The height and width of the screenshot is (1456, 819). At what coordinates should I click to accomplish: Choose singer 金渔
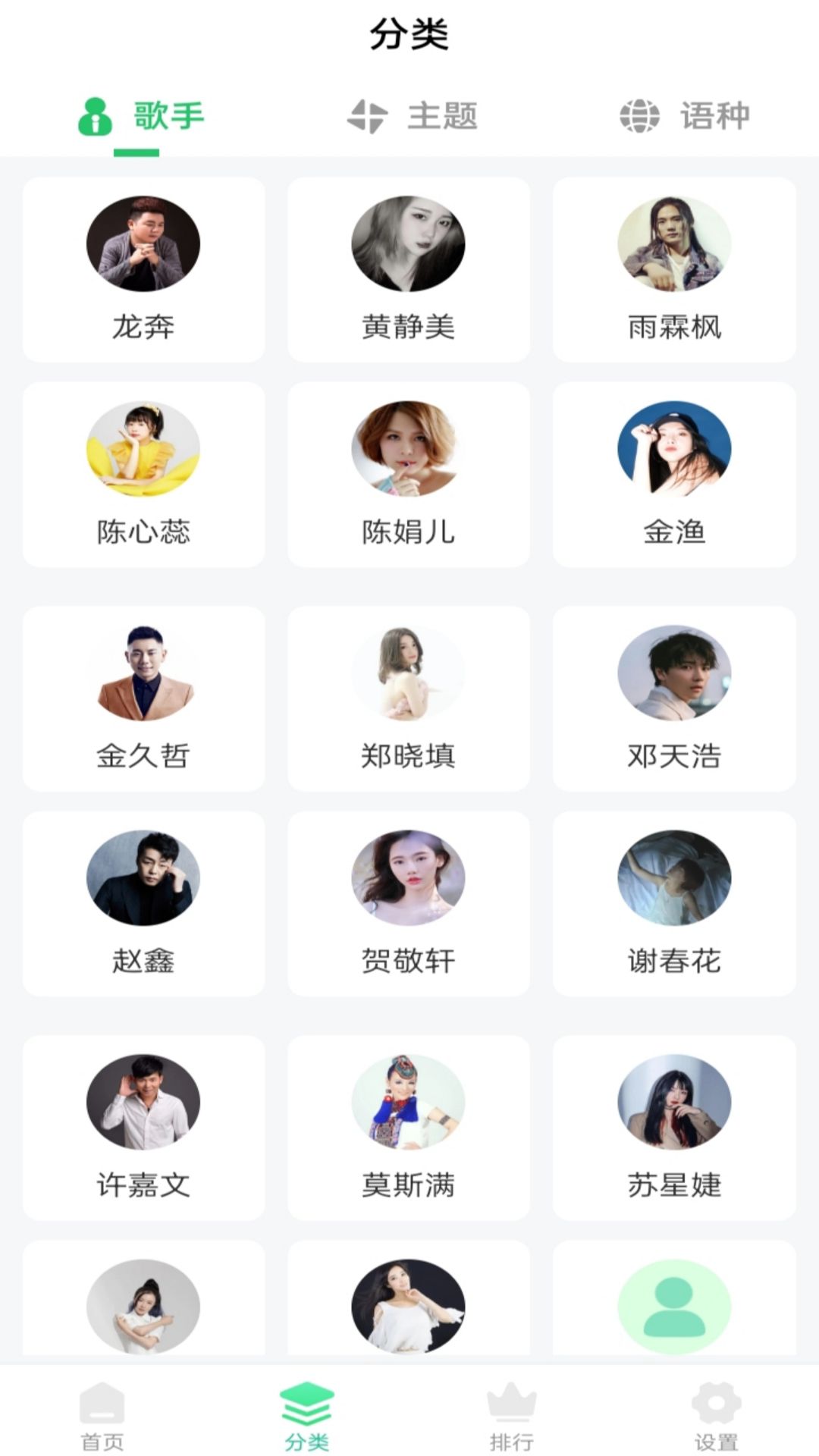(674, 474)
